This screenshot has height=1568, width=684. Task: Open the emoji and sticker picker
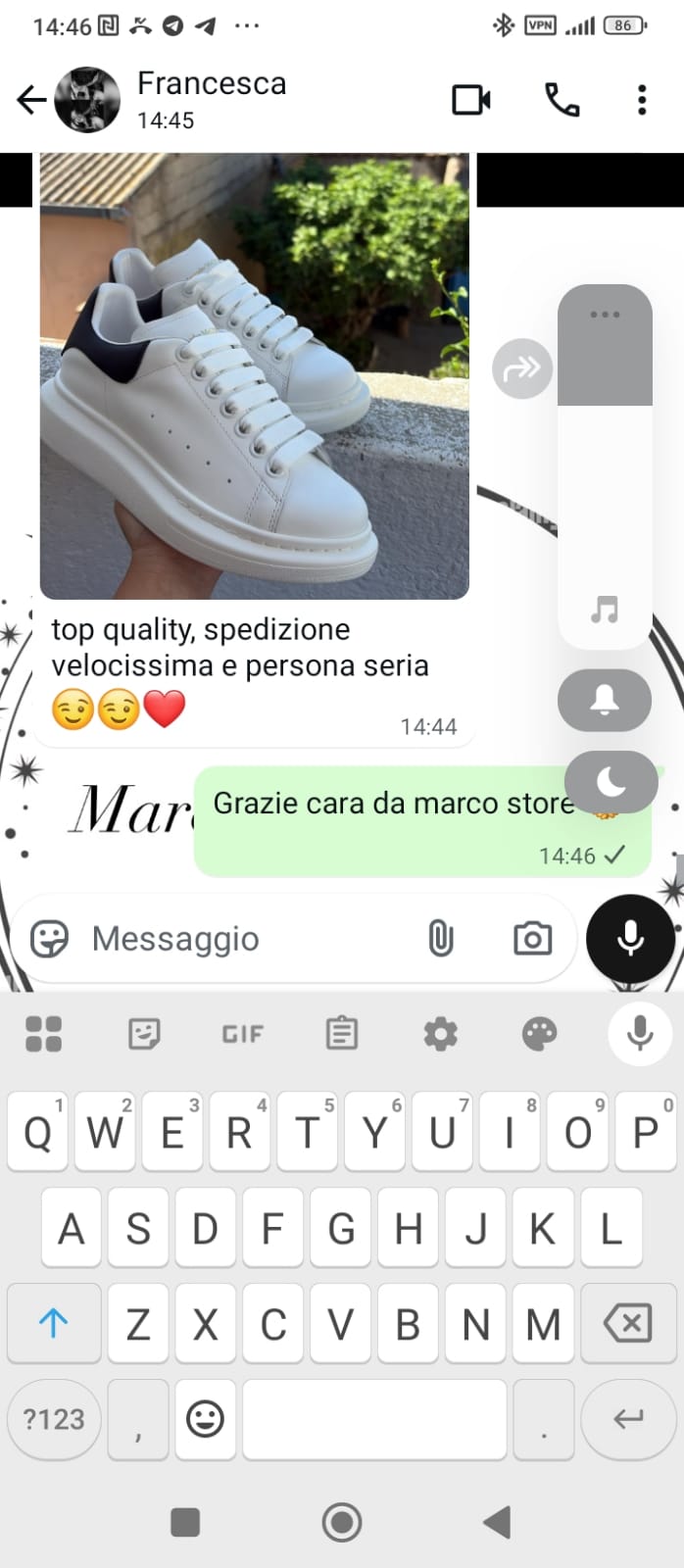click(x=49, y=939)
